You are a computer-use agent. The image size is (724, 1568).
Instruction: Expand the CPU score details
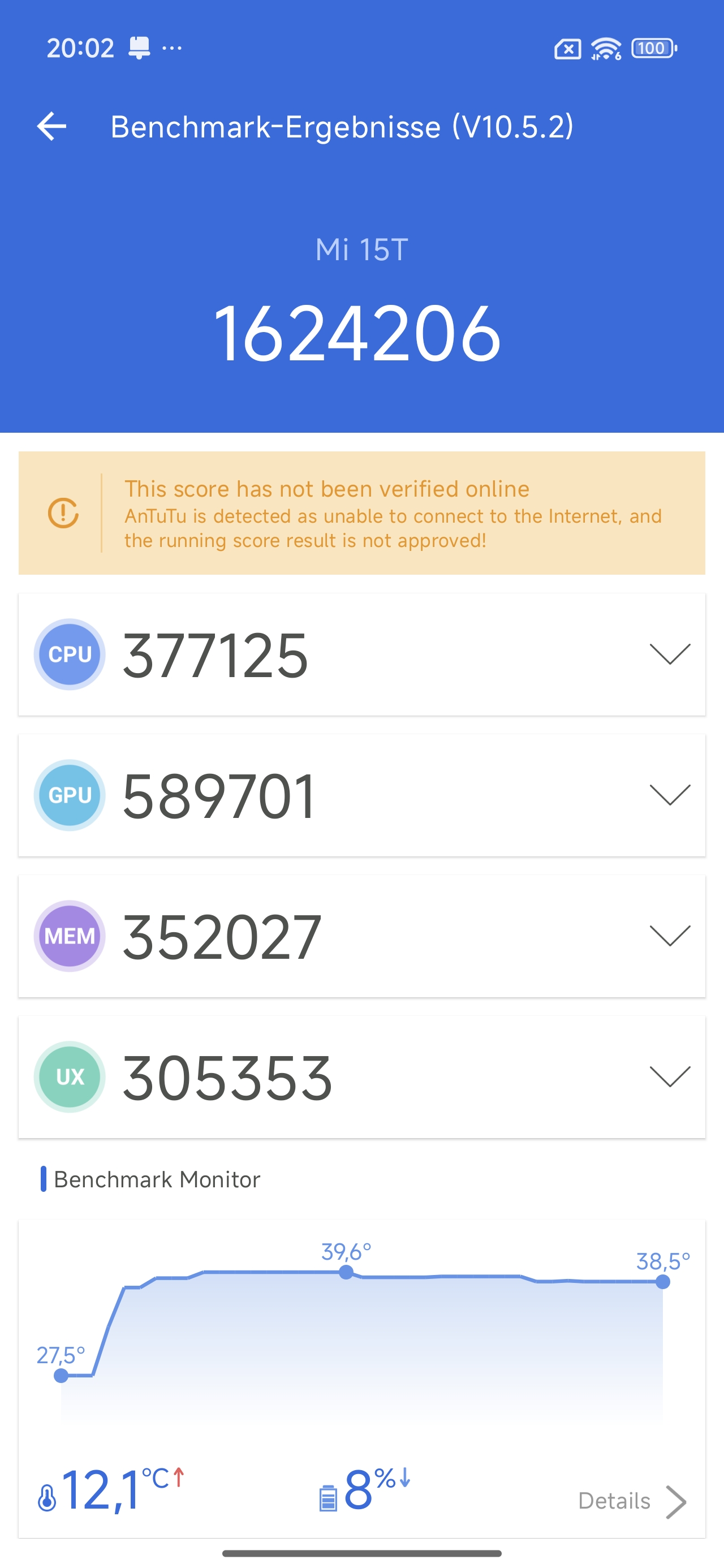[x=669, y=654]
